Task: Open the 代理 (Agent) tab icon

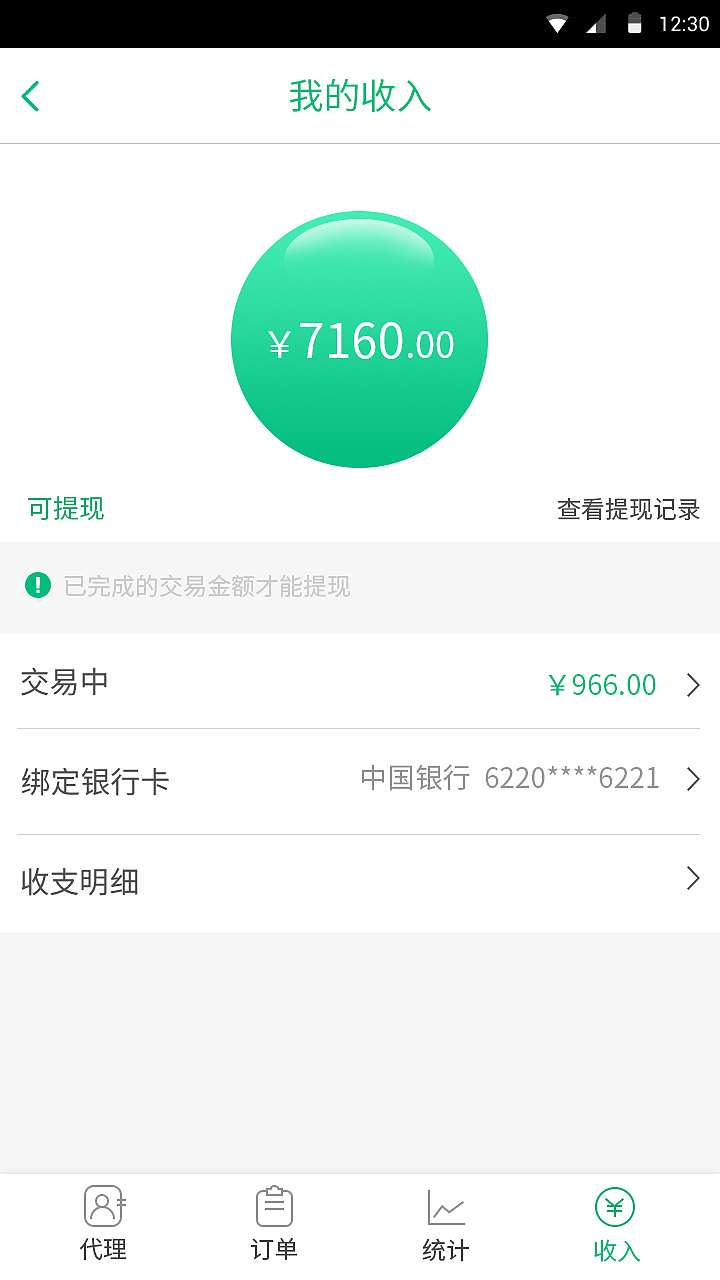Action: point(103,1205)
